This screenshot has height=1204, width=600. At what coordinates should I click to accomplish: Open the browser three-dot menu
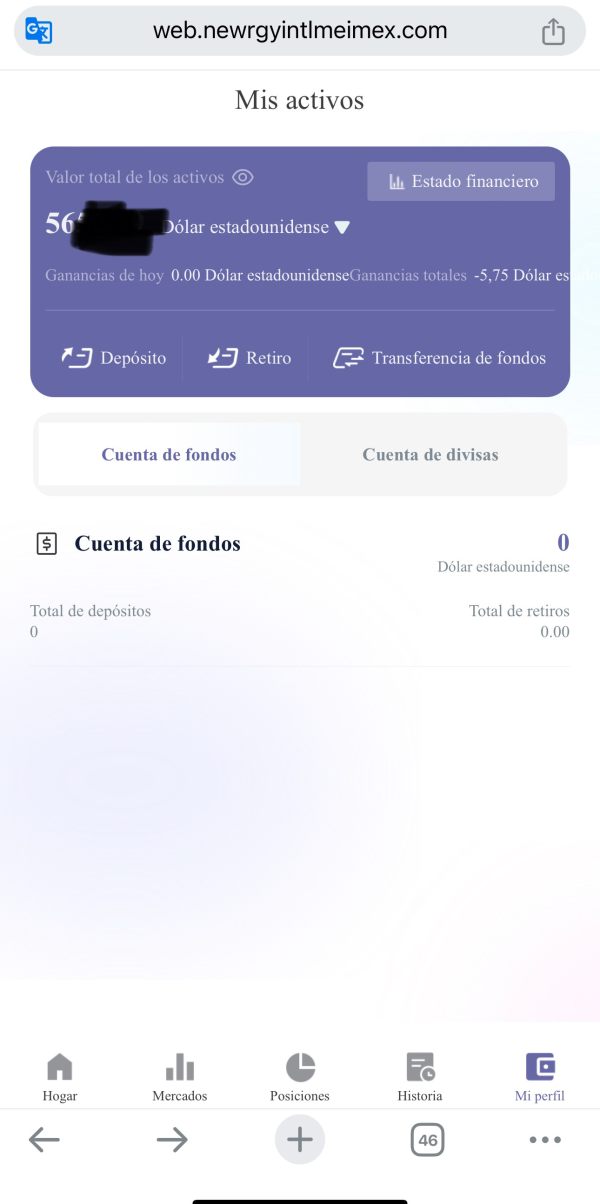pyautogui.click(x=545, y=1139)
